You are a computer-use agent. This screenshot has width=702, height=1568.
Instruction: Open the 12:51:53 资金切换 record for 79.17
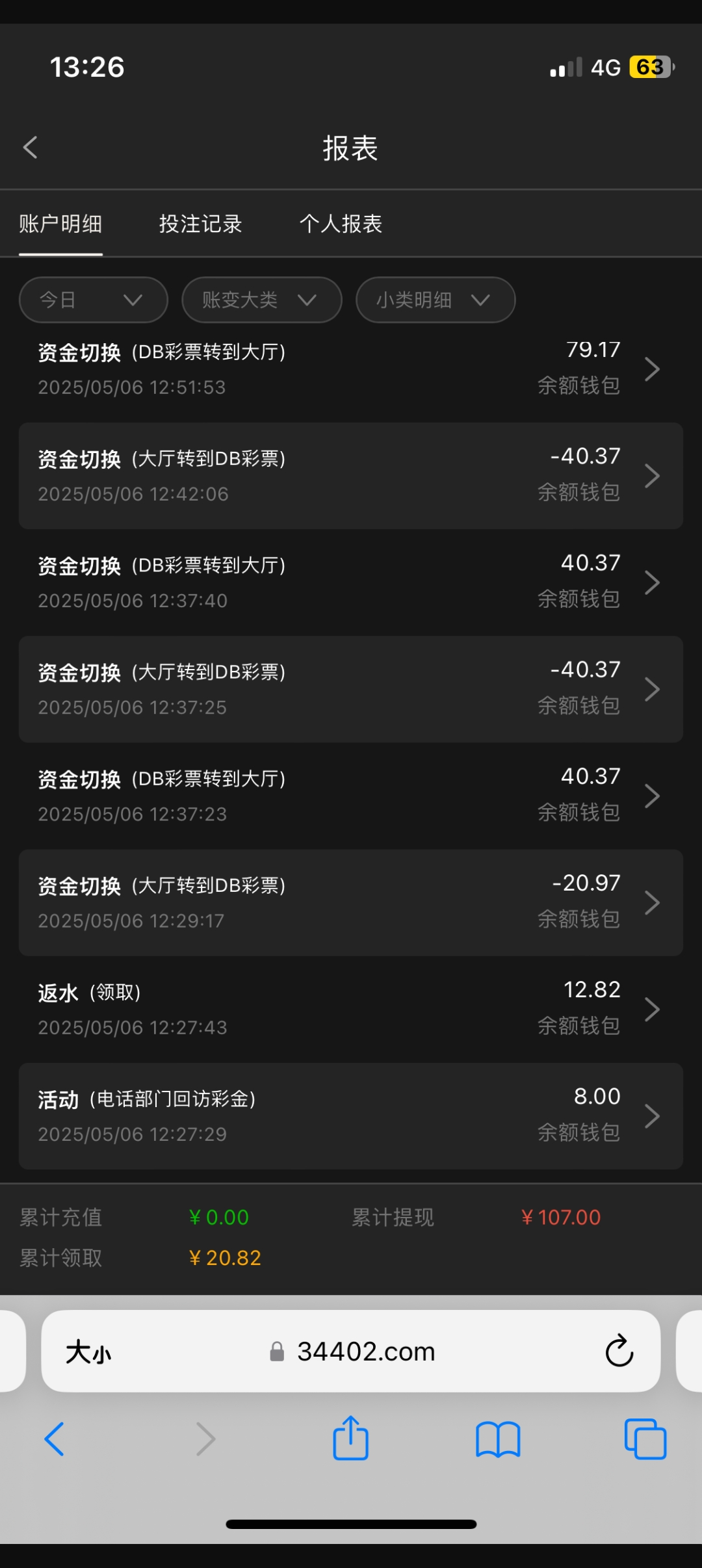click(351, 369)
